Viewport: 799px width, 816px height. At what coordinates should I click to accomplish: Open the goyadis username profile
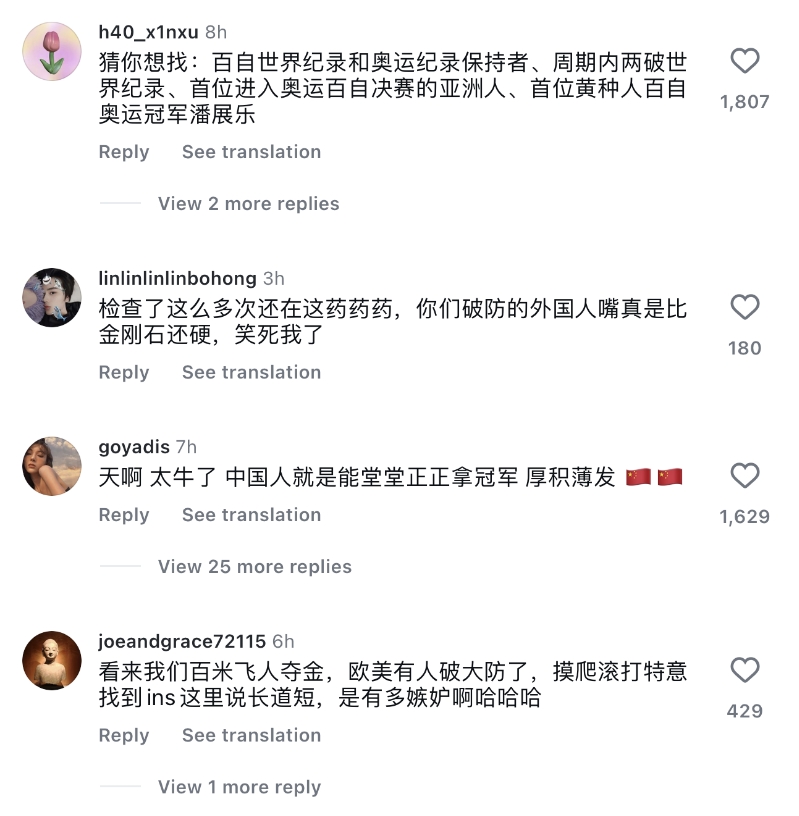pyautogui.click(x=134, y=447)
